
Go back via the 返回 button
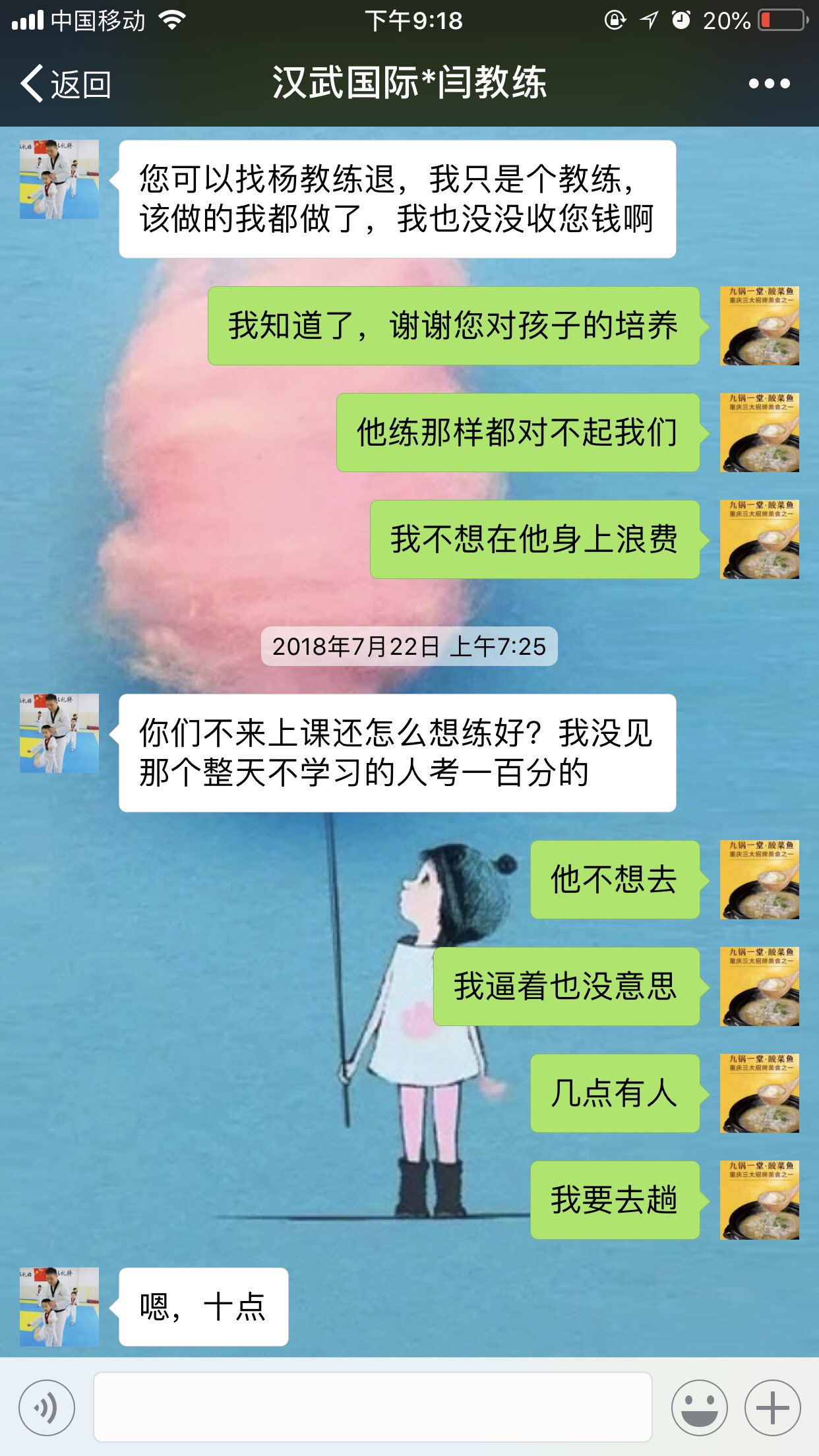65,84
